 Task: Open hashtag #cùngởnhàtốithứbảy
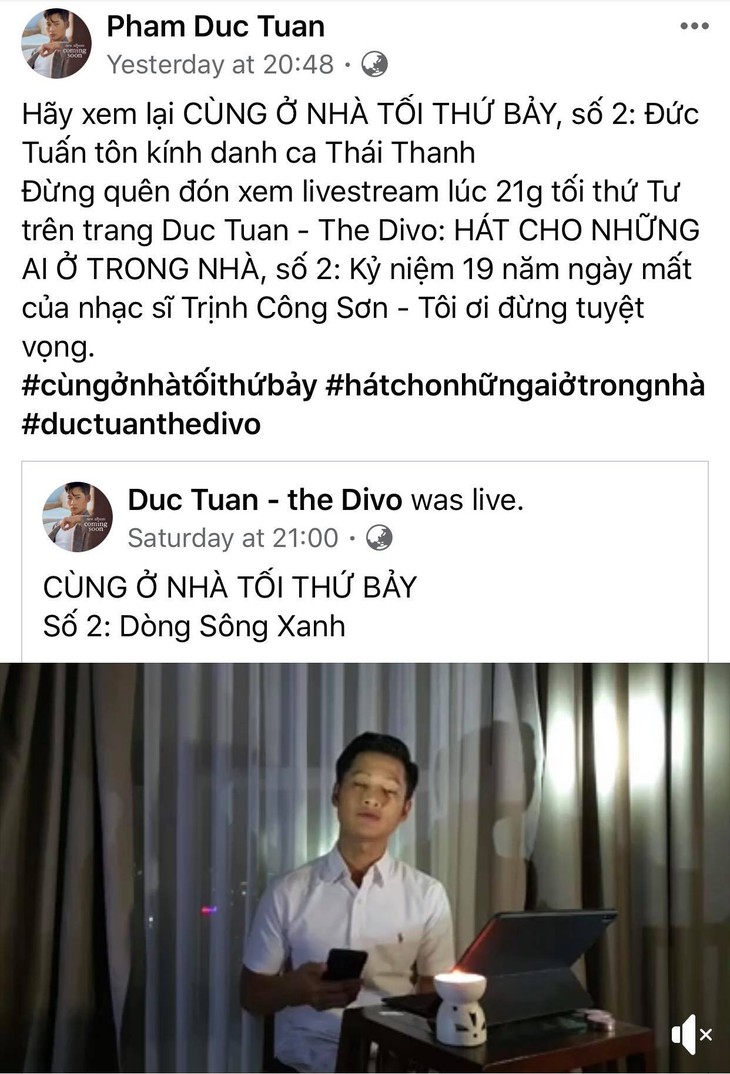[166, 386]
